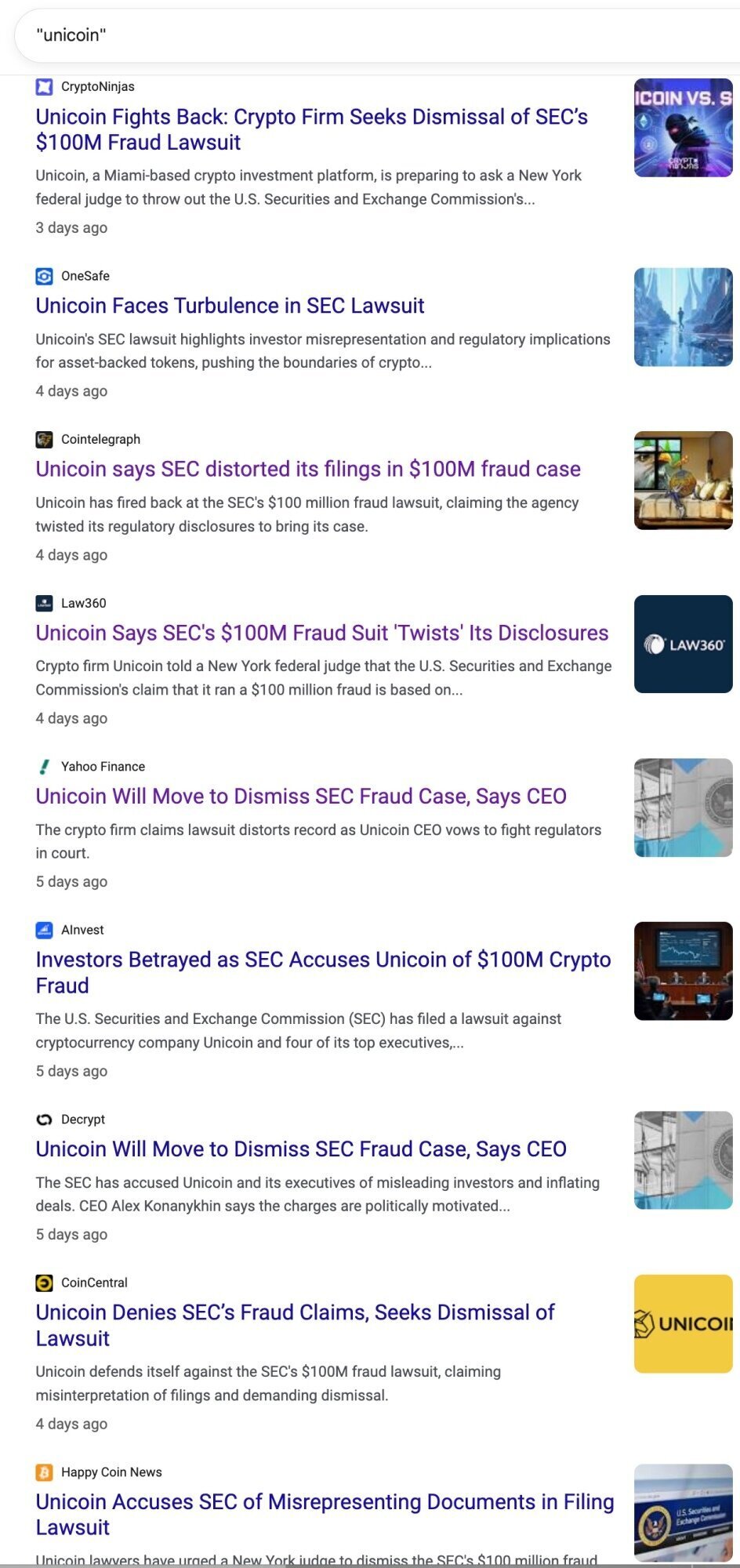Tap the OneSafe article thumbnail image
Viewport: 740px width, 1568px height.
coord(684,318)
